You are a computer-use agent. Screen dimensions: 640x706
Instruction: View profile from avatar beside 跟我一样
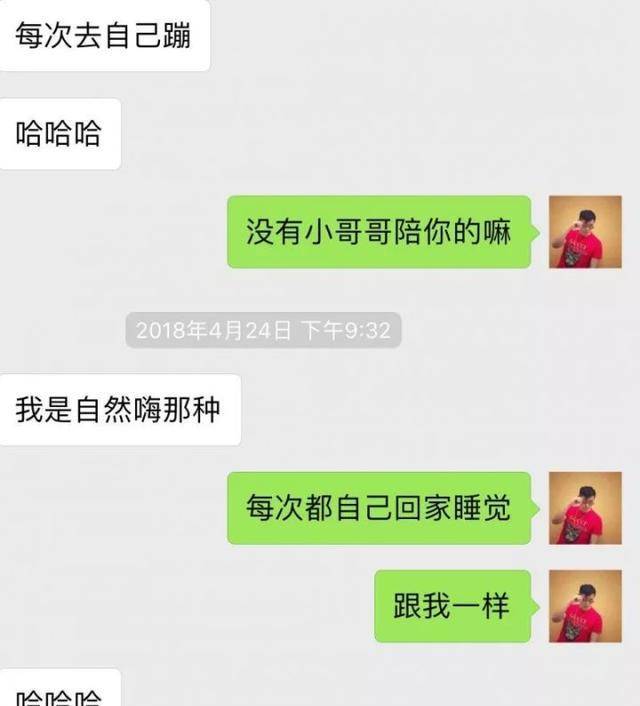(578, 606)
